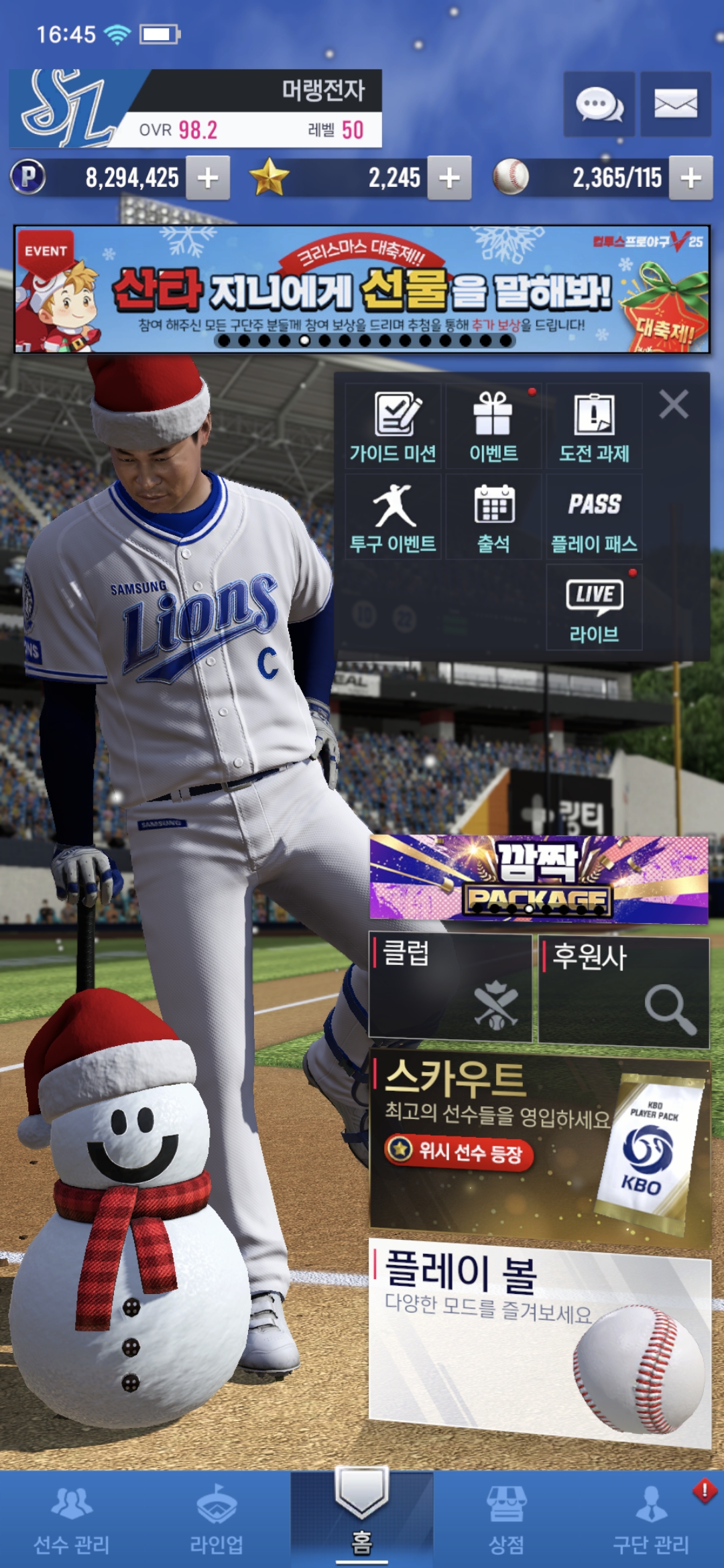The image size is (724, 1568).
Task: Close the quick menu panel
Action: point(673,405)
